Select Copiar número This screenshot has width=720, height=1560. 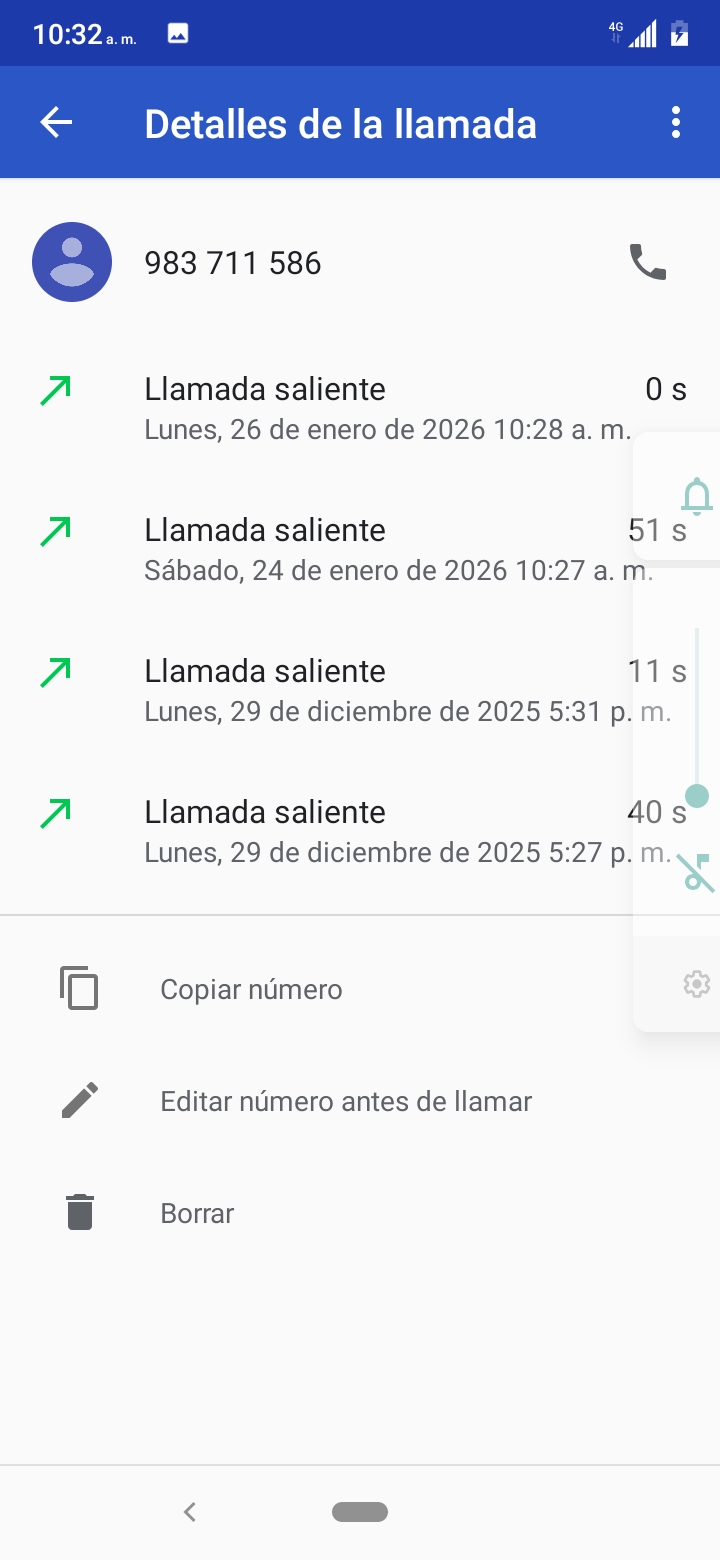251,989
